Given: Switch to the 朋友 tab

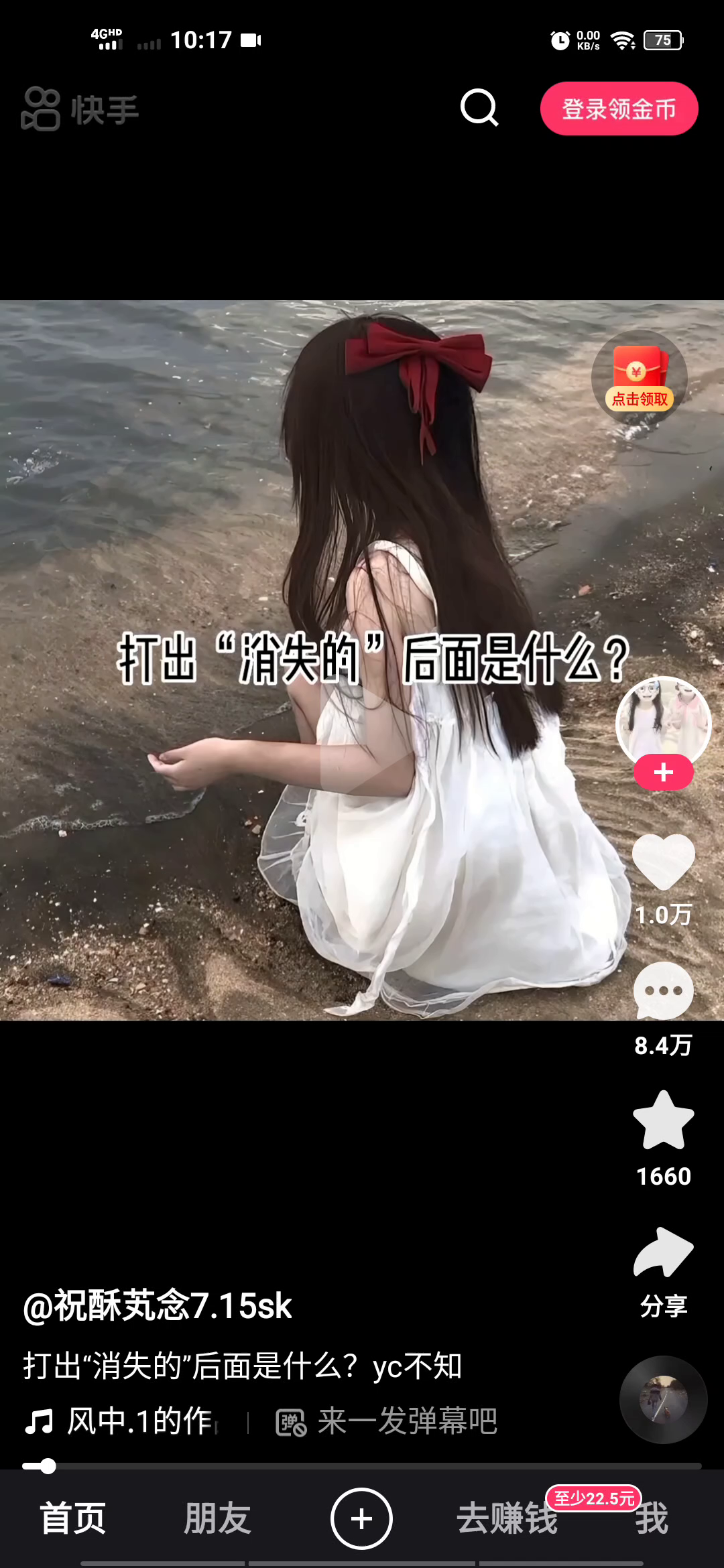Looking at the screenshot, I should coord(217,1518).
